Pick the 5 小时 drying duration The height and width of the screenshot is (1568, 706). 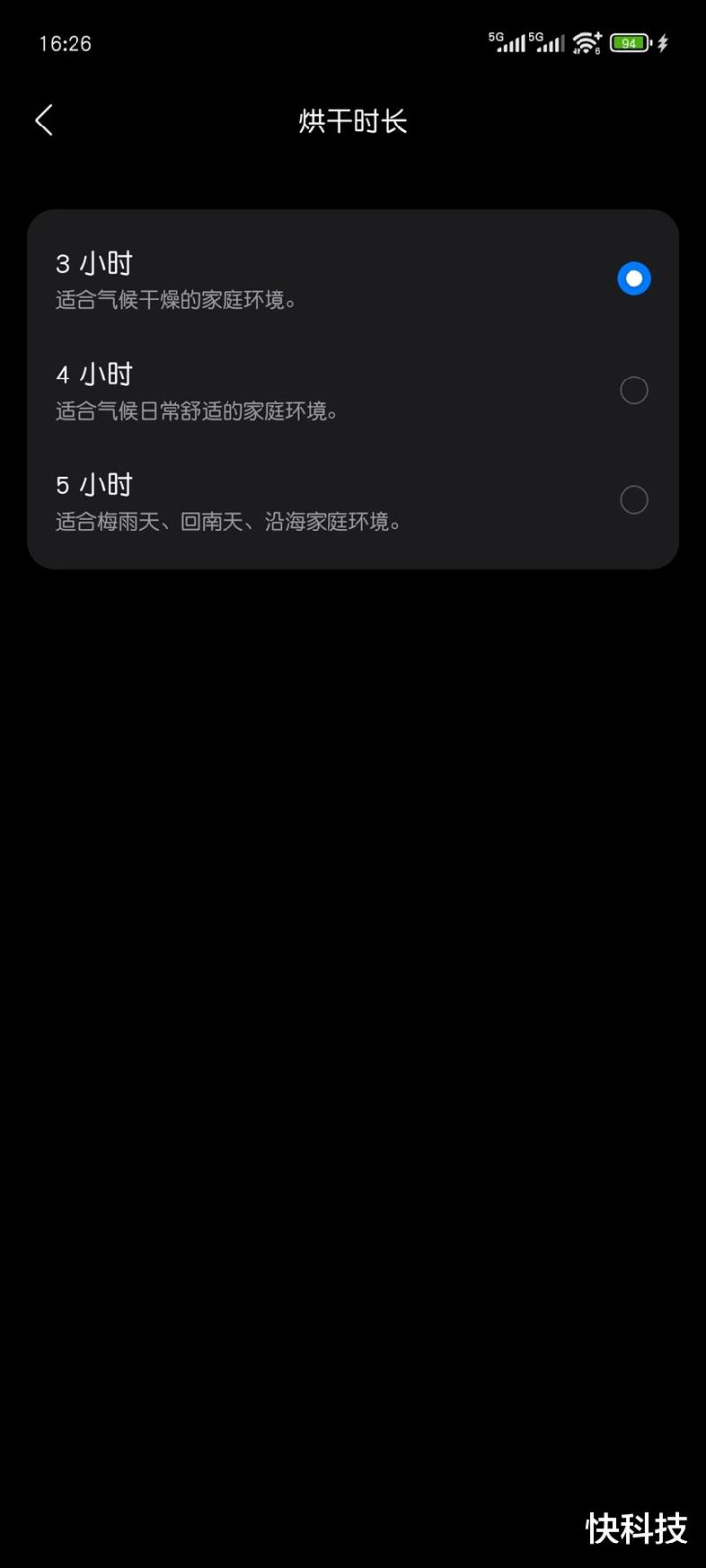[633, 500]
